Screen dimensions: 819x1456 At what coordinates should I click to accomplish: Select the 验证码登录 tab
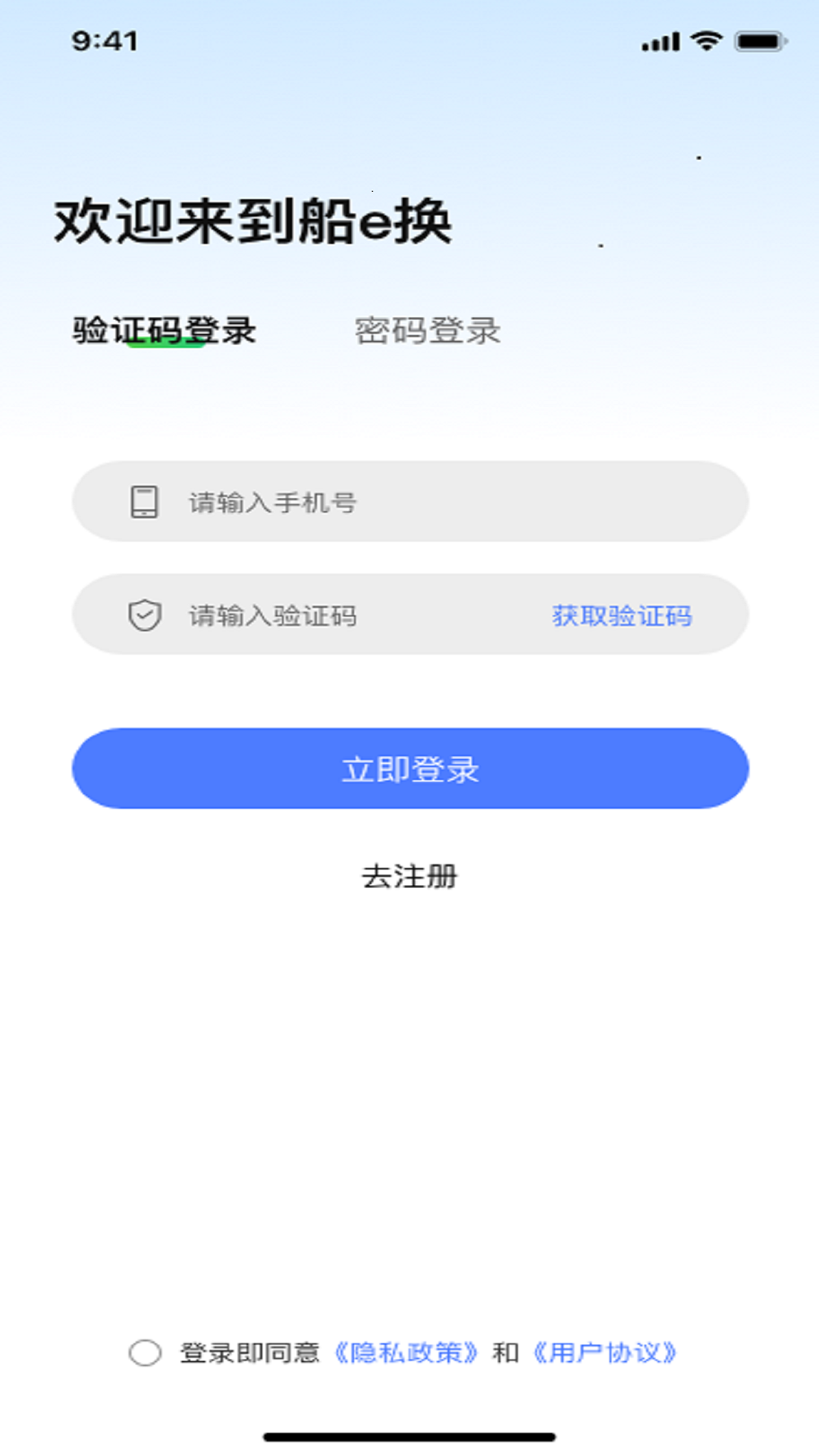pyautogui.click(x=165, y=330)
